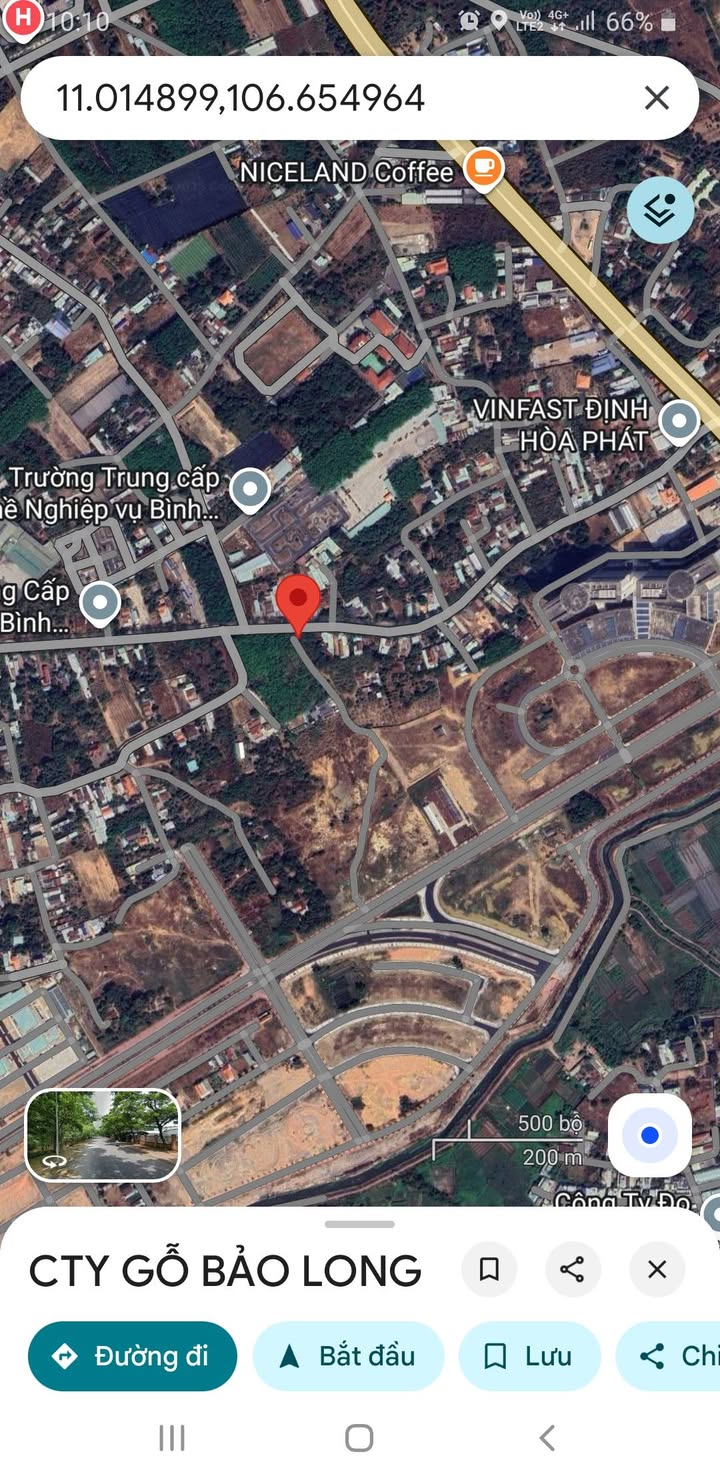Open the Street View thumbnail
720x1480 pixels.
[102, 1134]
